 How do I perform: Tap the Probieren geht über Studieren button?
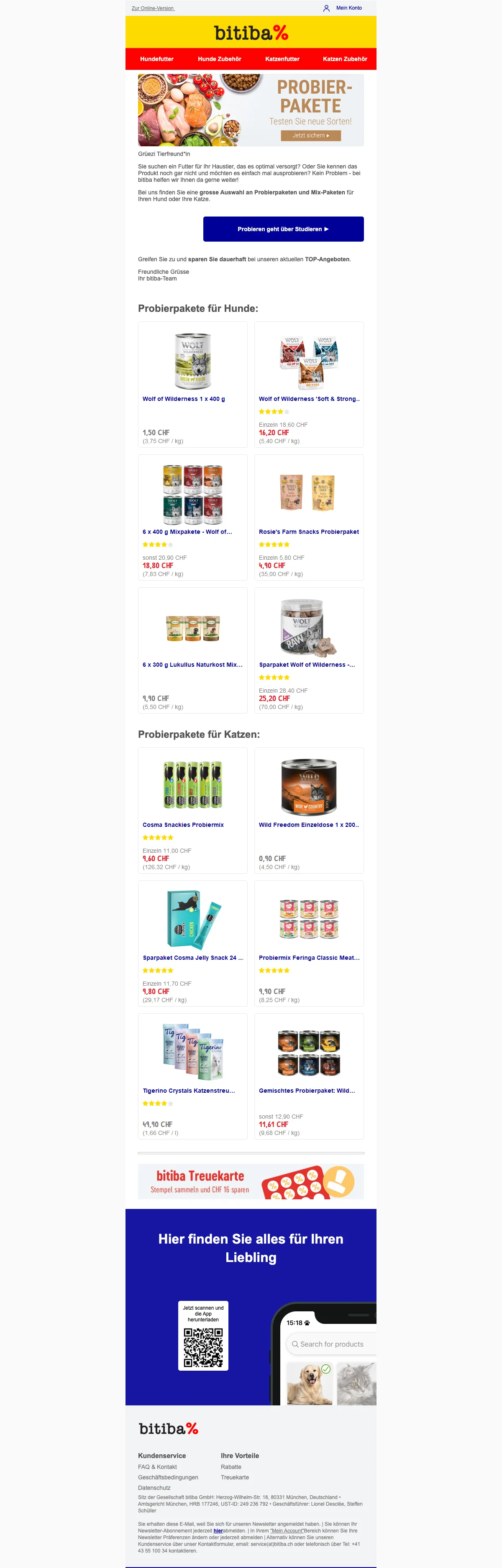coord(283,229)
